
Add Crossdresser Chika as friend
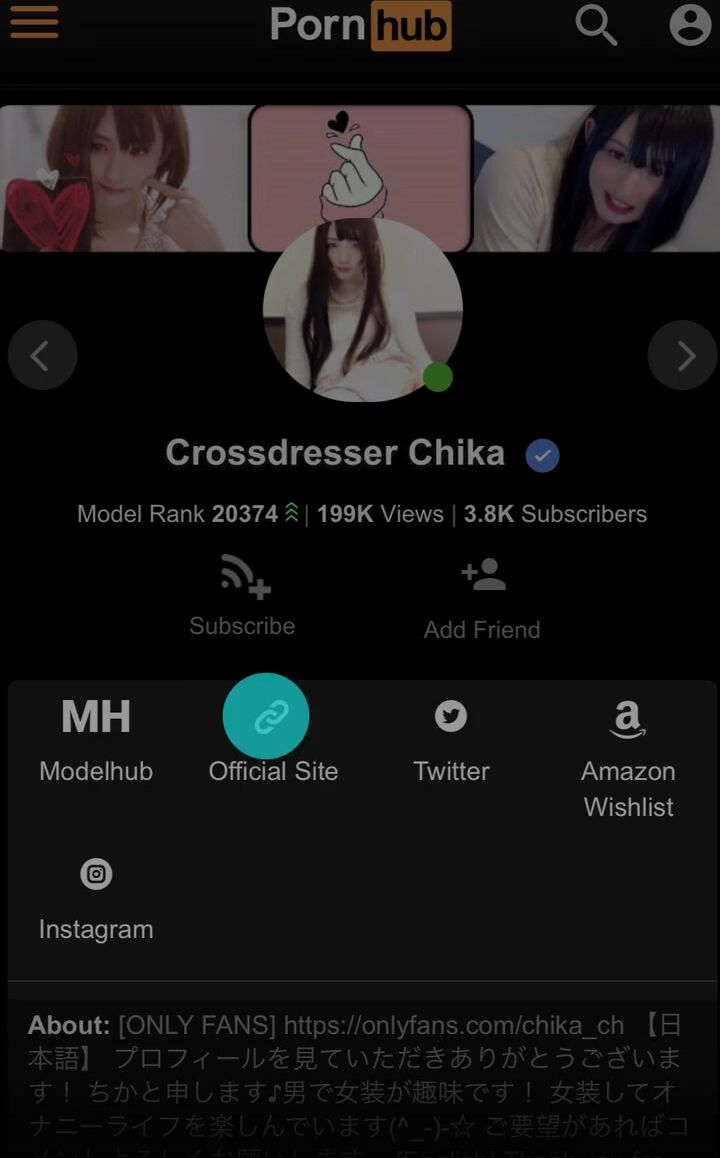[482, 598]
